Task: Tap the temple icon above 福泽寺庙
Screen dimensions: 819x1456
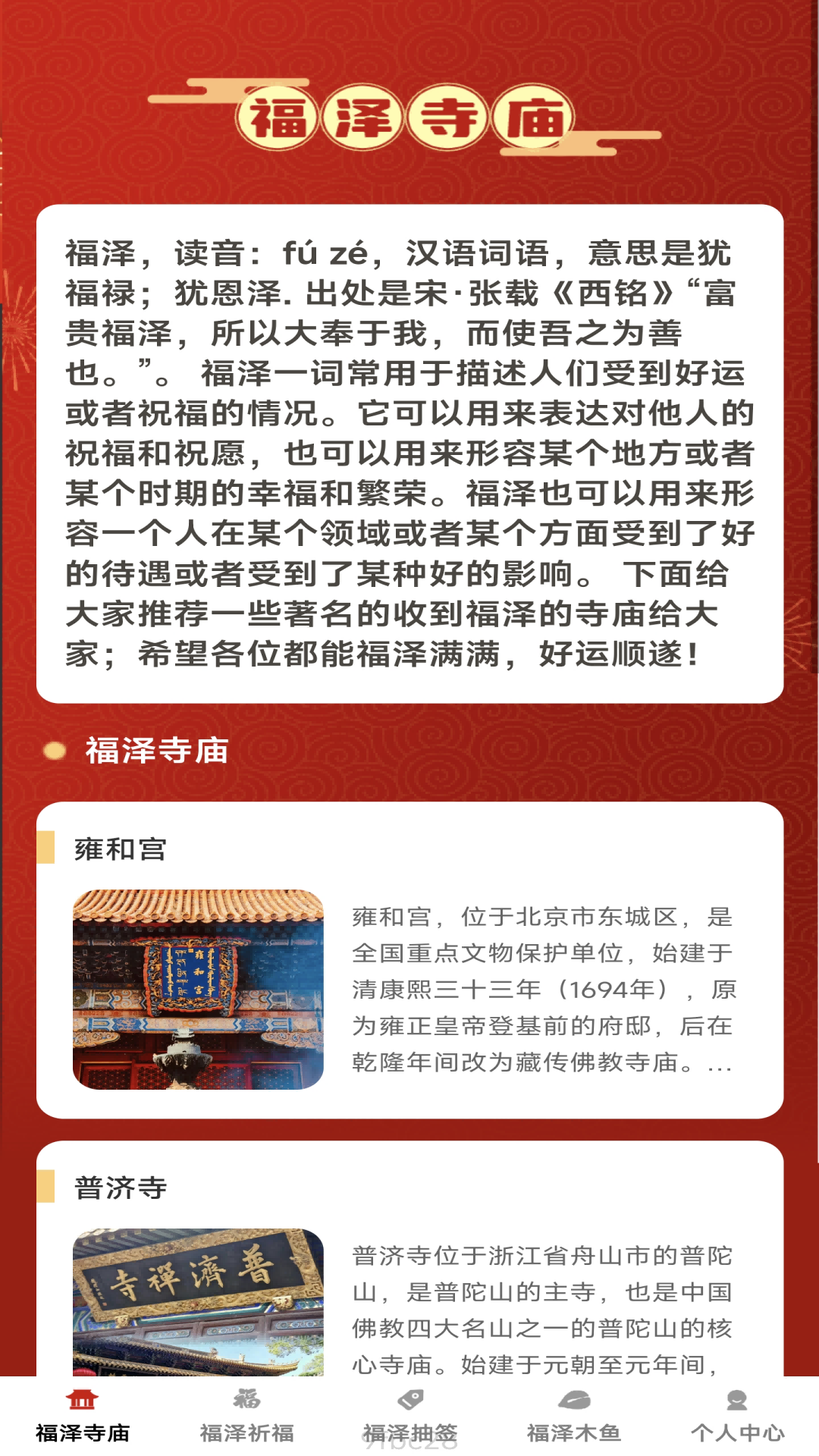Action: point(81,1398)
